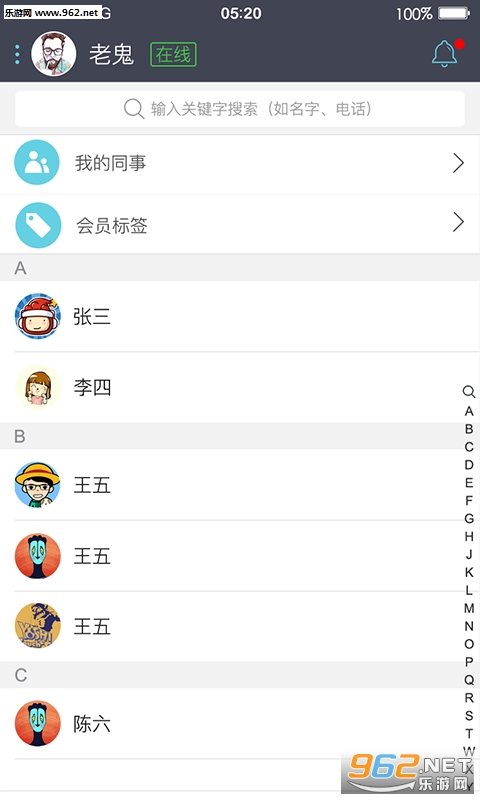
Task: Open contact 陈六
Action: 240,723
